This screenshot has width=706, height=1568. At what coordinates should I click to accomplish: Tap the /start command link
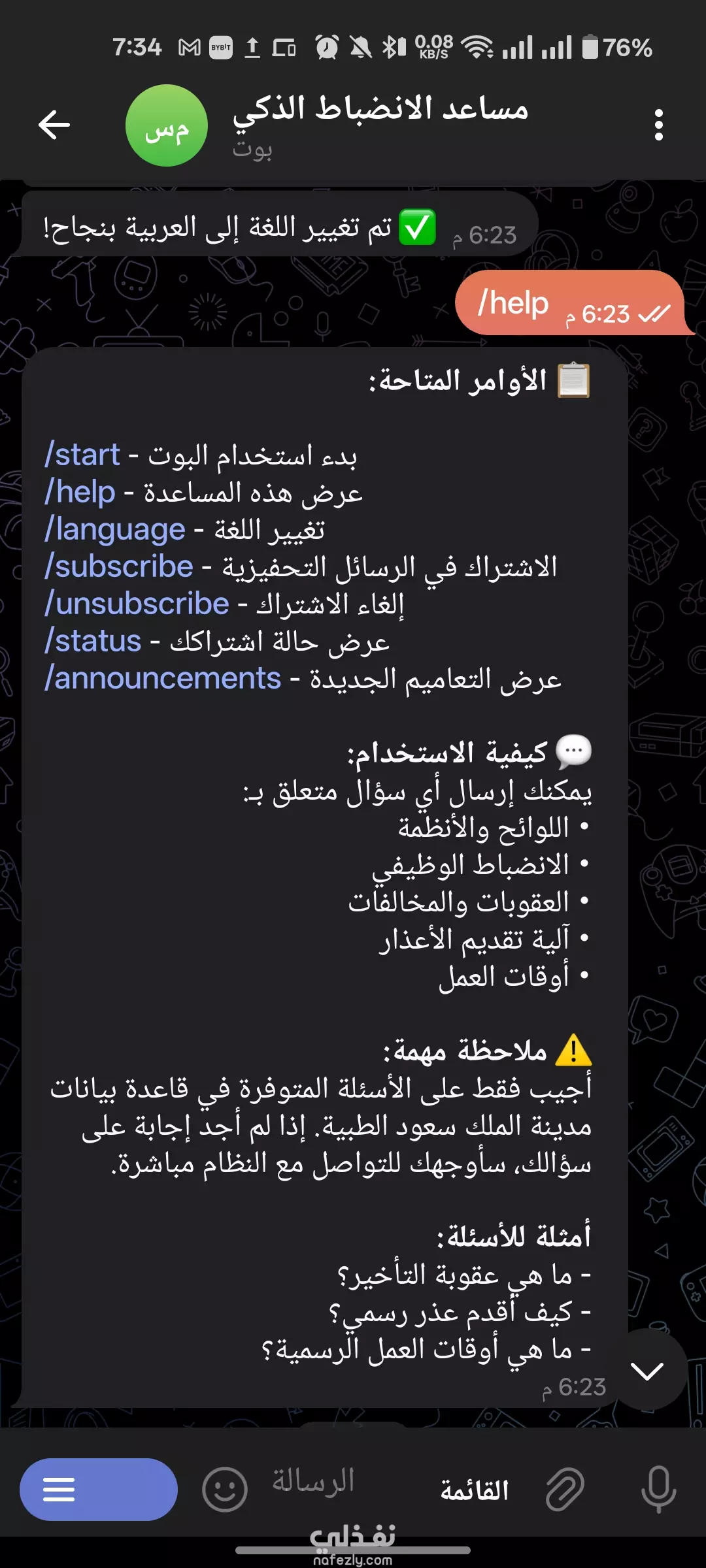[x=82, y=455]
